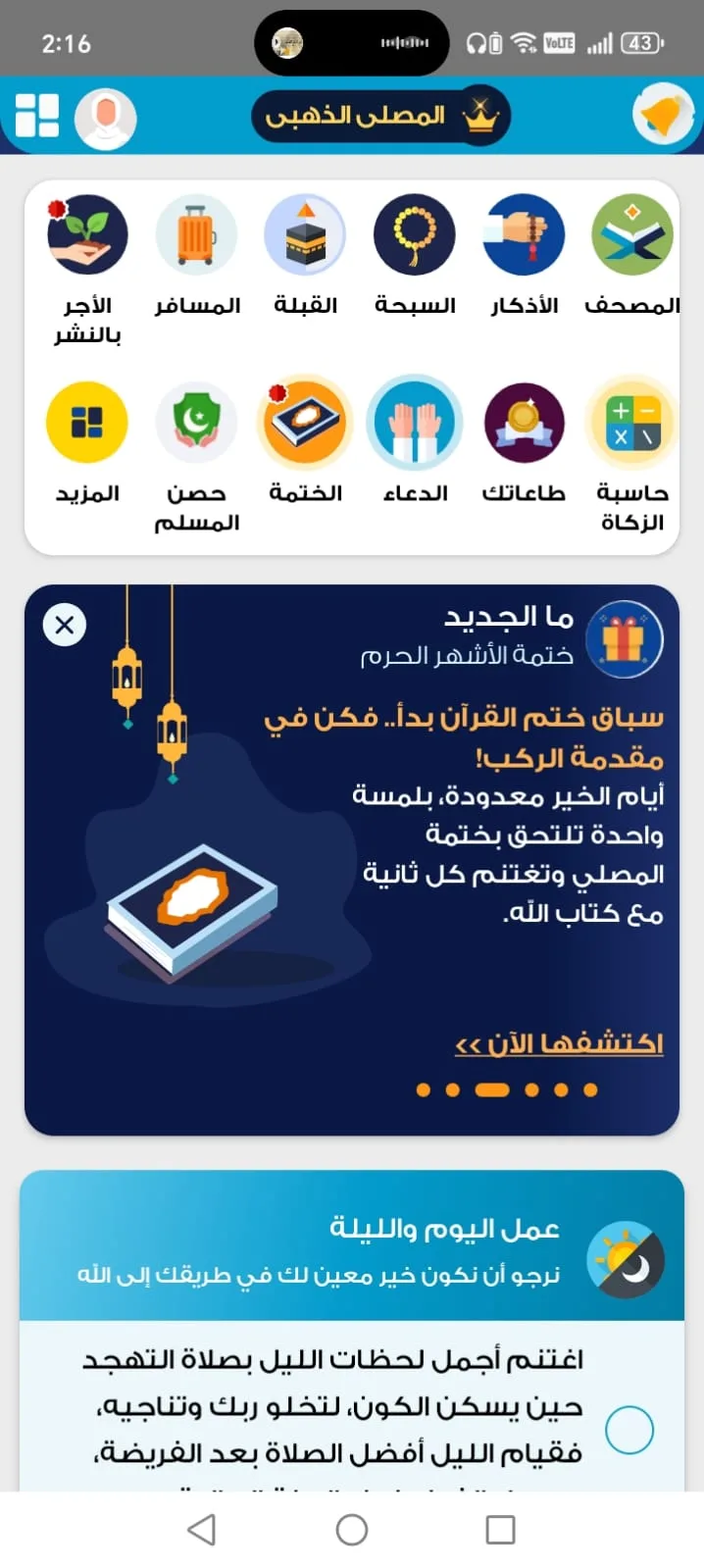Open the notifications bell icon

tap(665, 117)
